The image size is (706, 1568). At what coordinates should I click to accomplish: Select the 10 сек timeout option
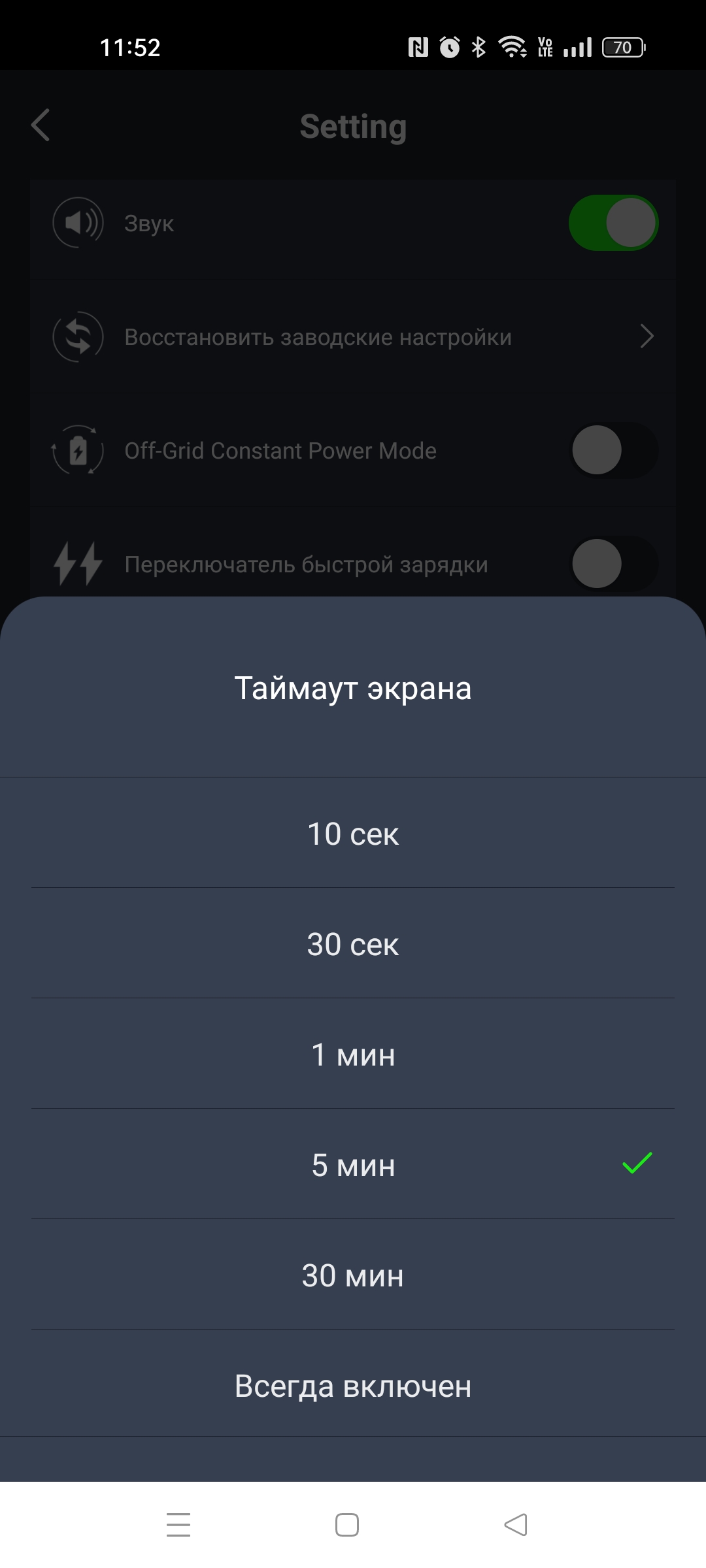click(x=353, y=834)
